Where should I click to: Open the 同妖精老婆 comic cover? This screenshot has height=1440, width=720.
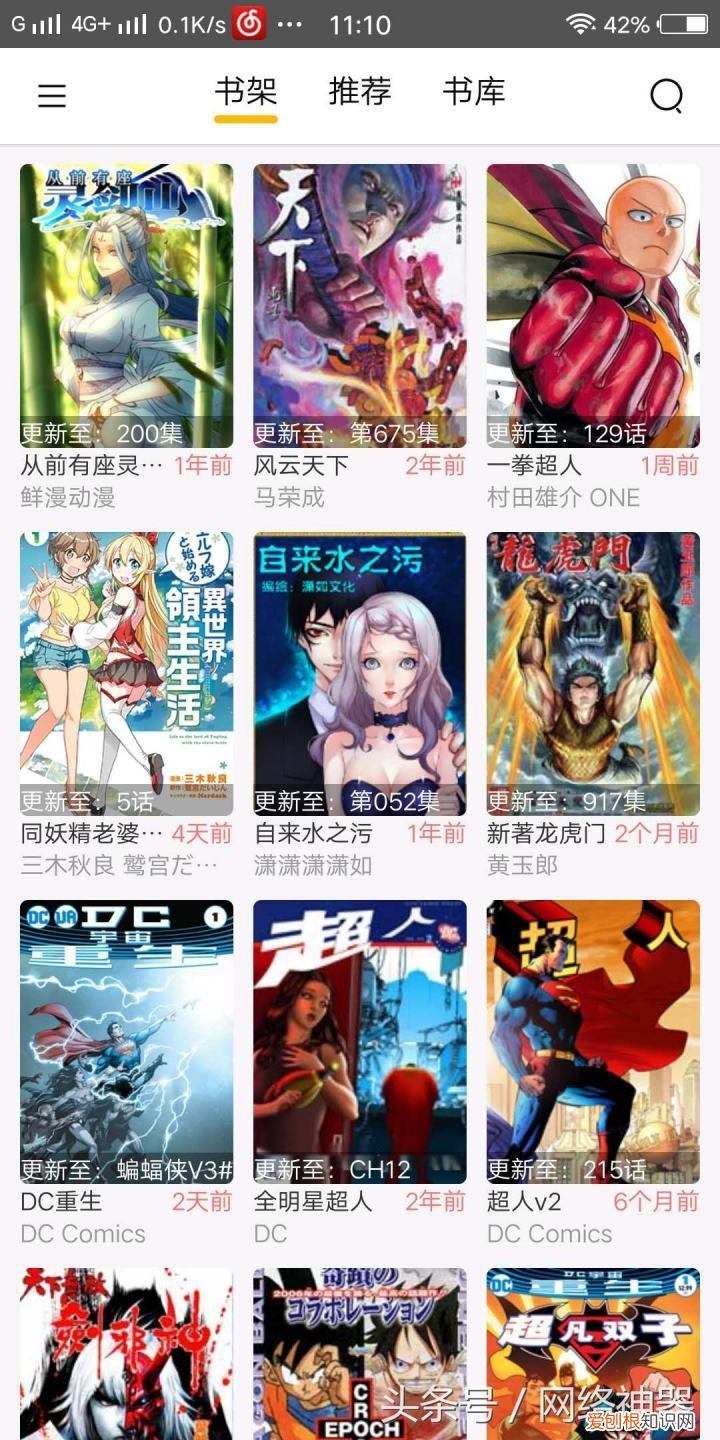[126, 670]
